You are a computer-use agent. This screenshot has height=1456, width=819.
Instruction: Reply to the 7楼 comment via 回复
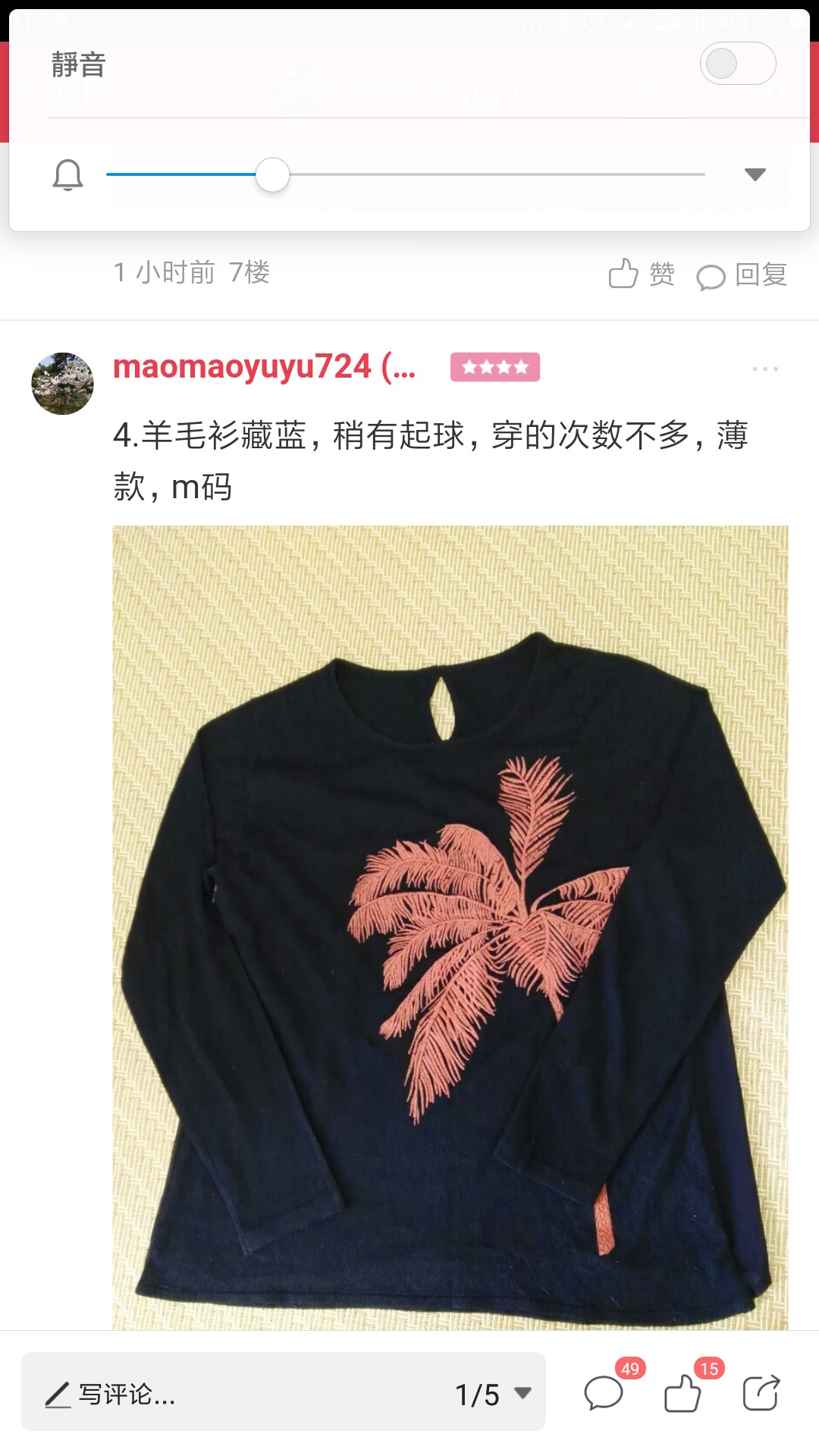click(x=742, y=275)
